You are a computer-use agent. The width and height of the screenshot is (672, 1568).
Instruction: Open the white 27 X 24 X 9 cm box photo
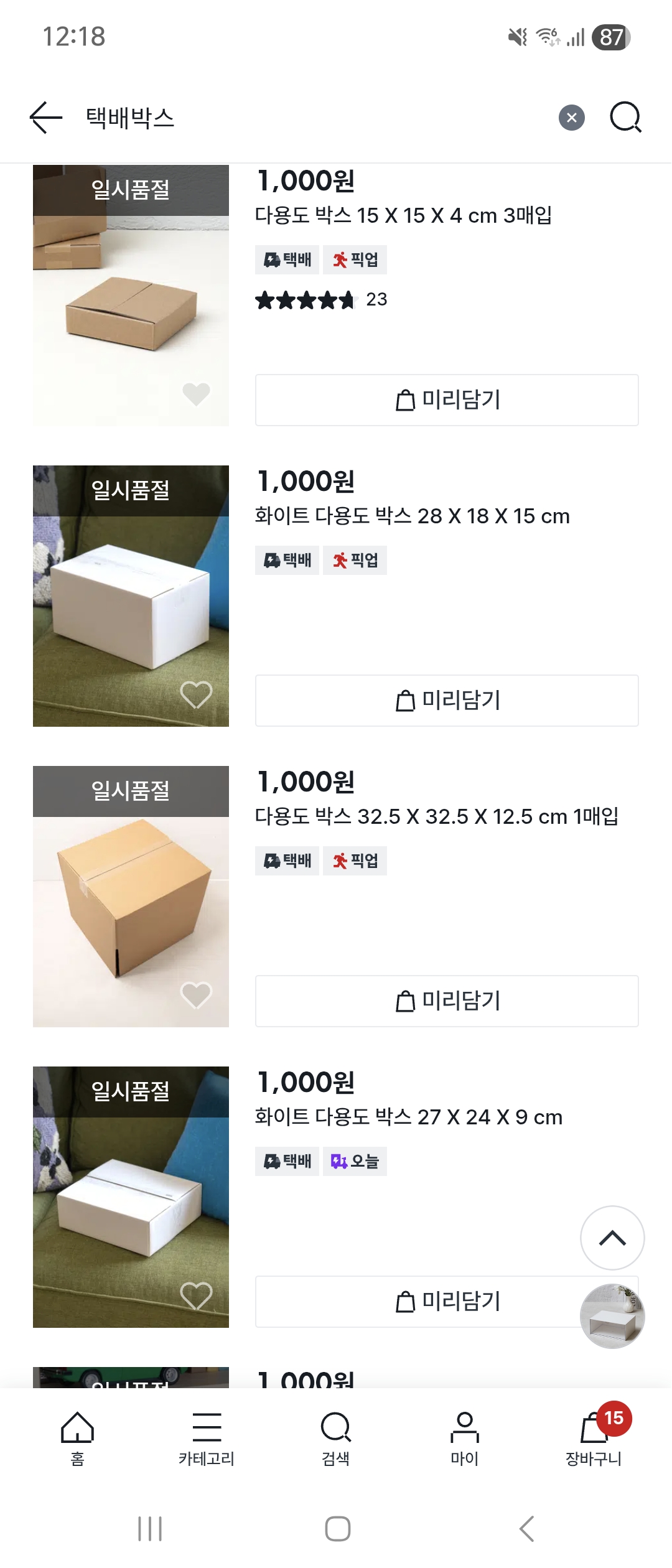[131, 1207]
